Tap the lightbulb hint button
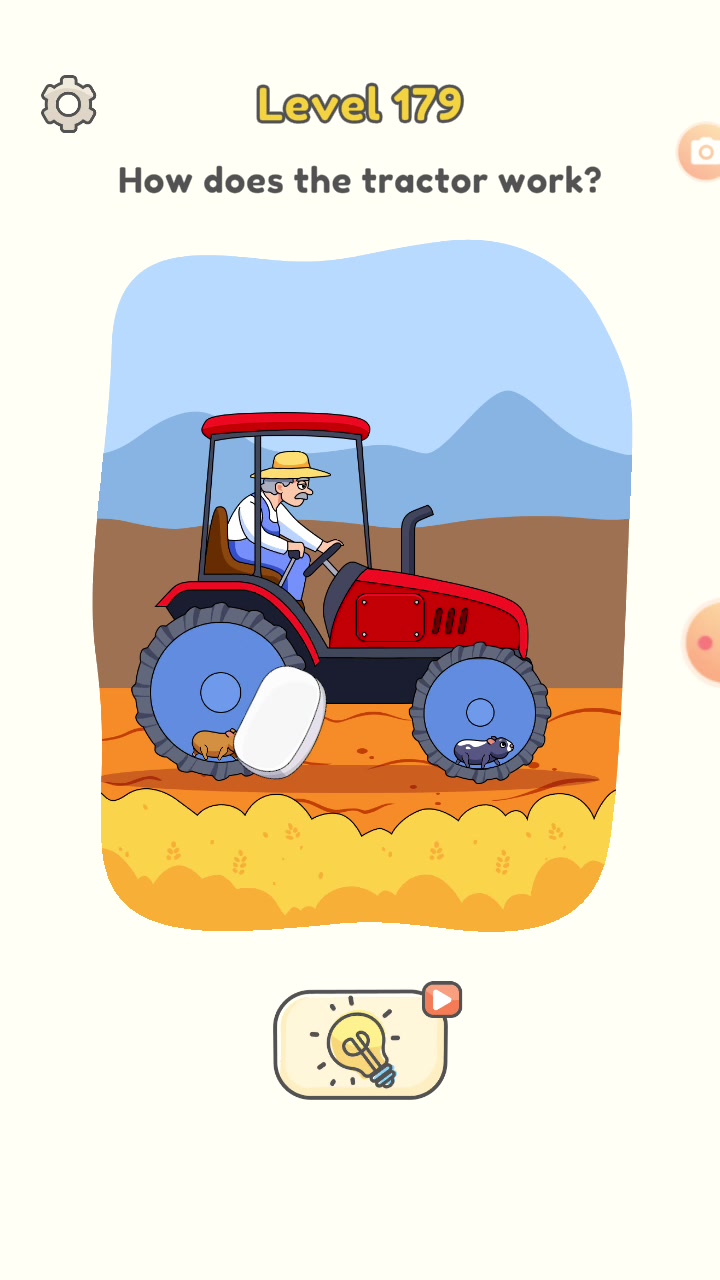The height and width of the screenshot is (1280, 720). 361,1044
